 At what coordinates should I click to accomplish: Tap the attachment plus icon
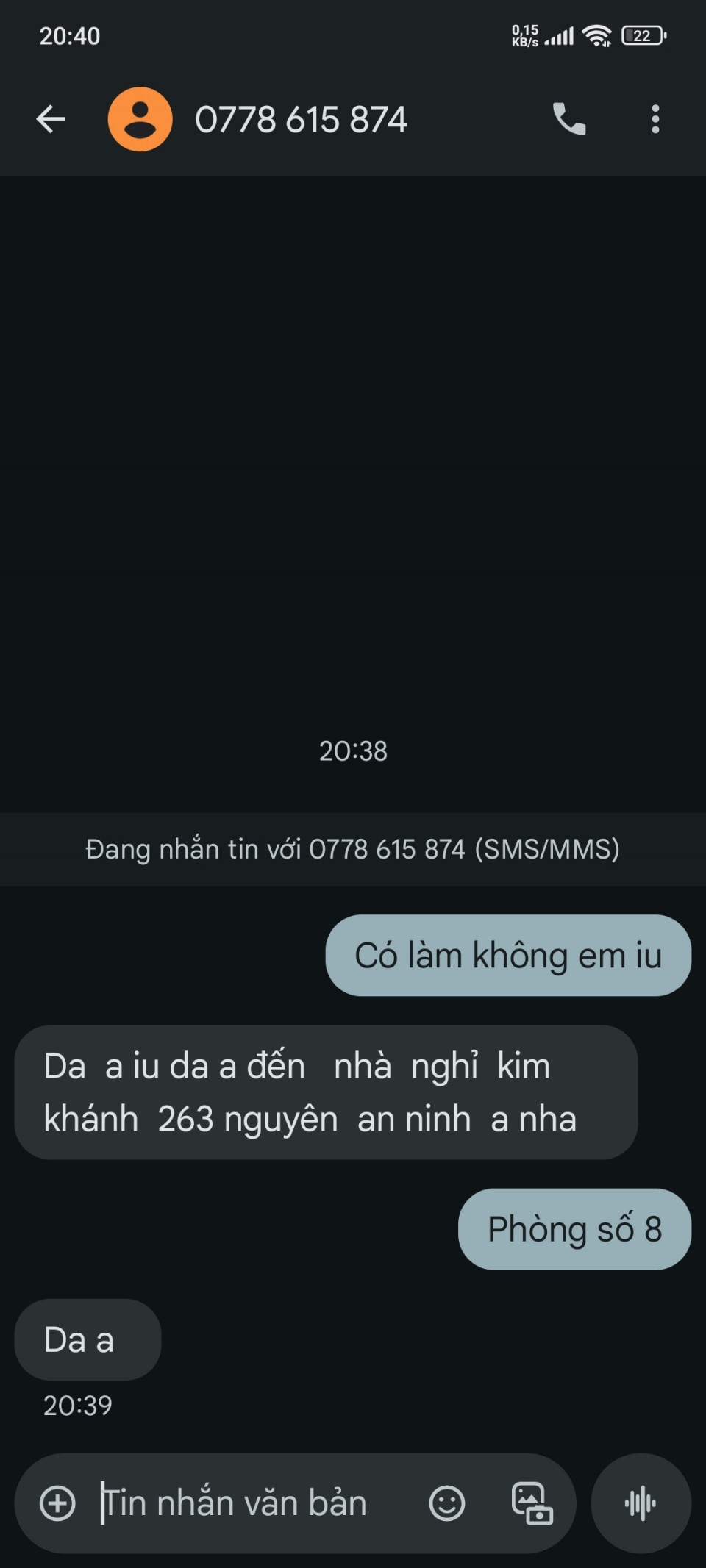tap(57, 1503)
